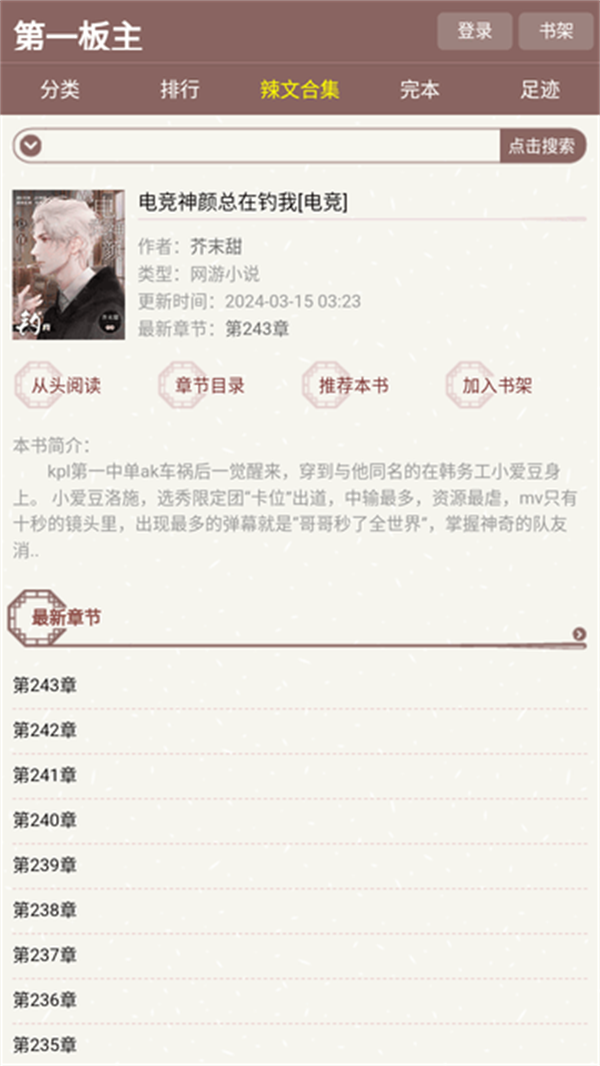600x1066 pixels.
Task: Switch to the 分类 tab
Action: coord(60,90)
